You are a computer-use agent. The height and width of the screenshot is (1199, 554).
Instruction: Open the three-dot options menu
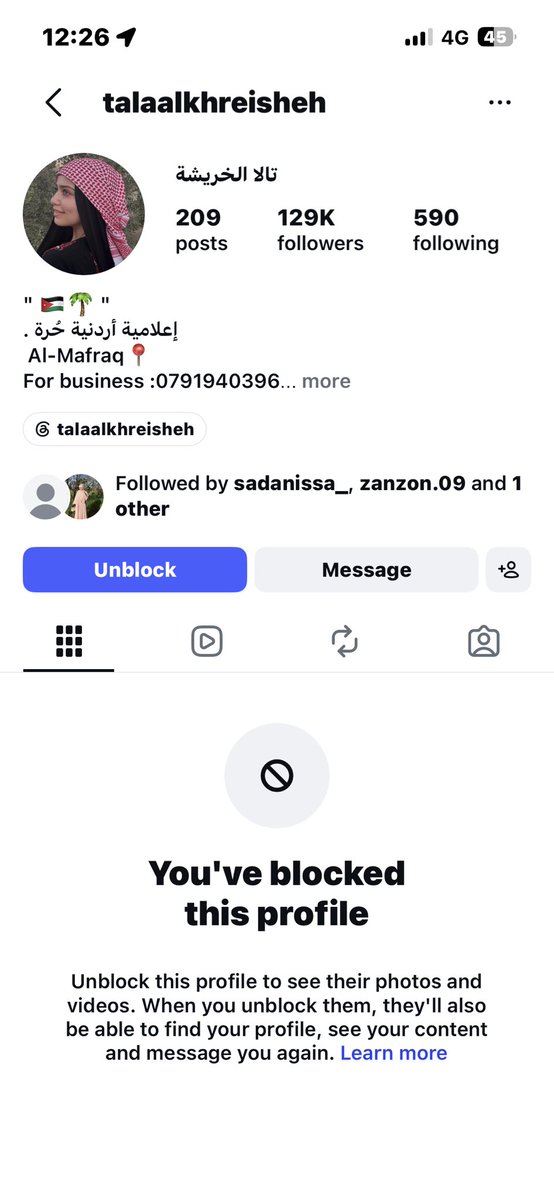(500, 102)
